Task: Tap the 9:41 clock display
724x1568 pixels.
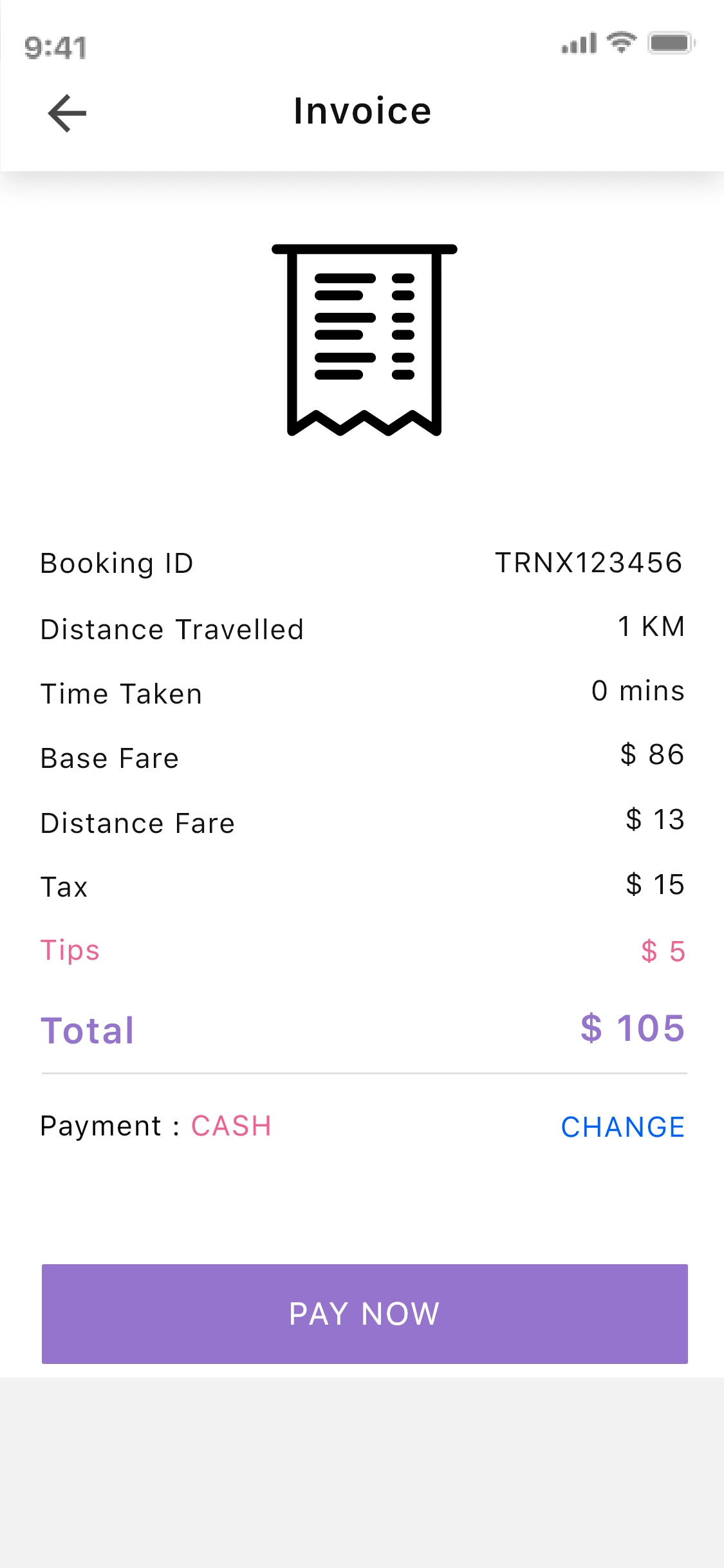Action: [55, 46]
